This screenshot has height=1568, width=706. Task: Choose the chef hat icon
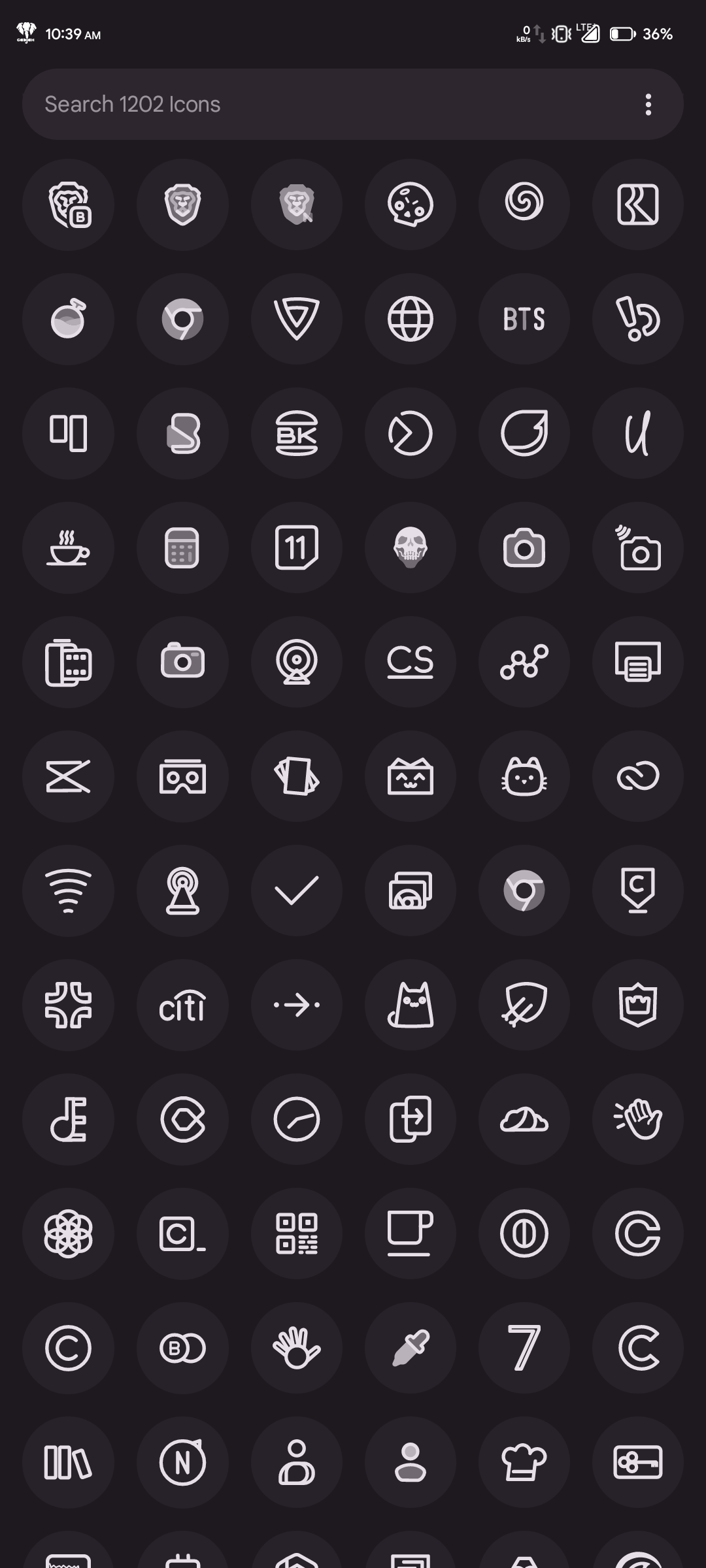point(524,1462)
